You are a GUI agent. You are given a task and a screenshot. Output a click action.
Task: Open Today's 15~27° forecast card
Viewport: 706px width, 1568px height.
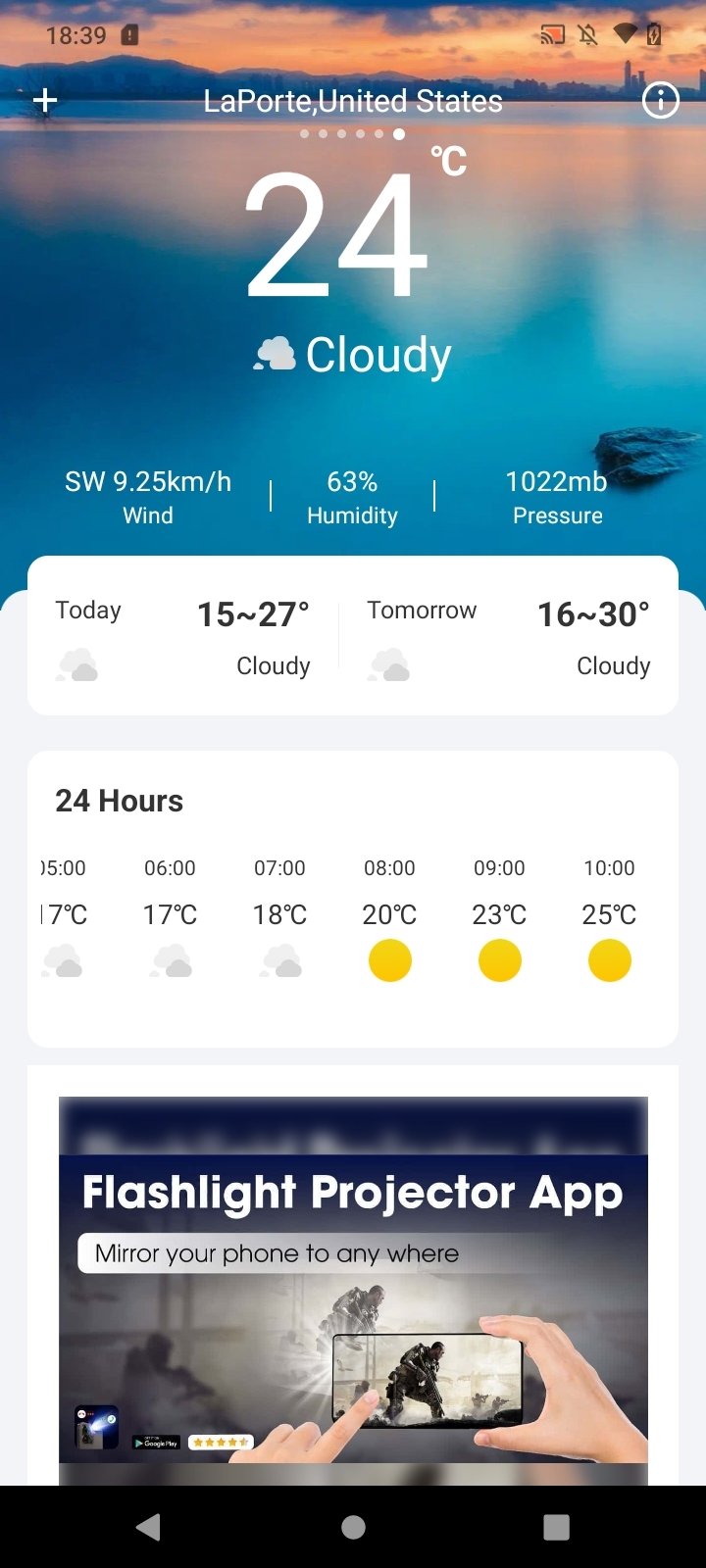pyautogui.click(x=184, y=637)
